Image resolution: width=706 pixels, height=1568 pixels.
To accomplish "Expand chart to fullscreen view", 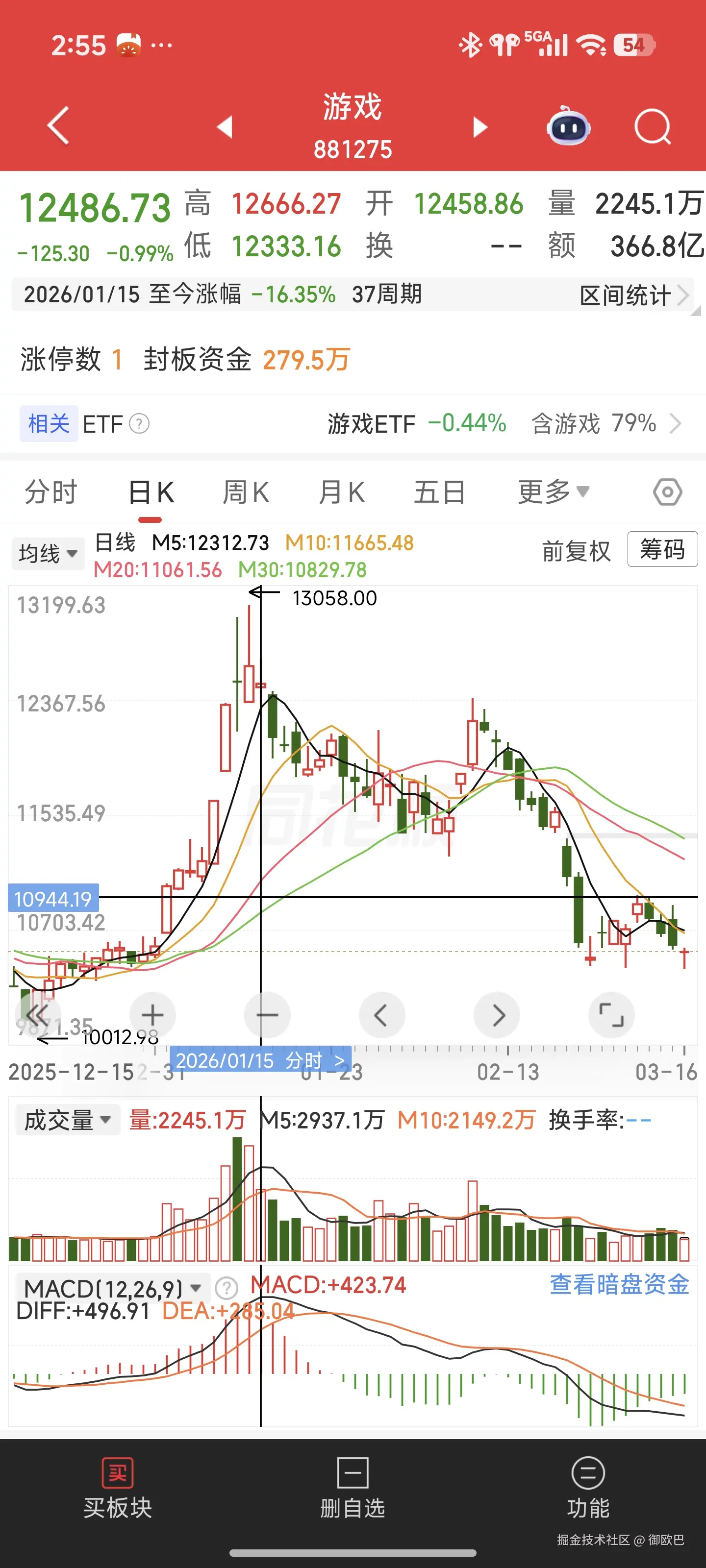I will pyautogui.click(x=611, y=1015).
